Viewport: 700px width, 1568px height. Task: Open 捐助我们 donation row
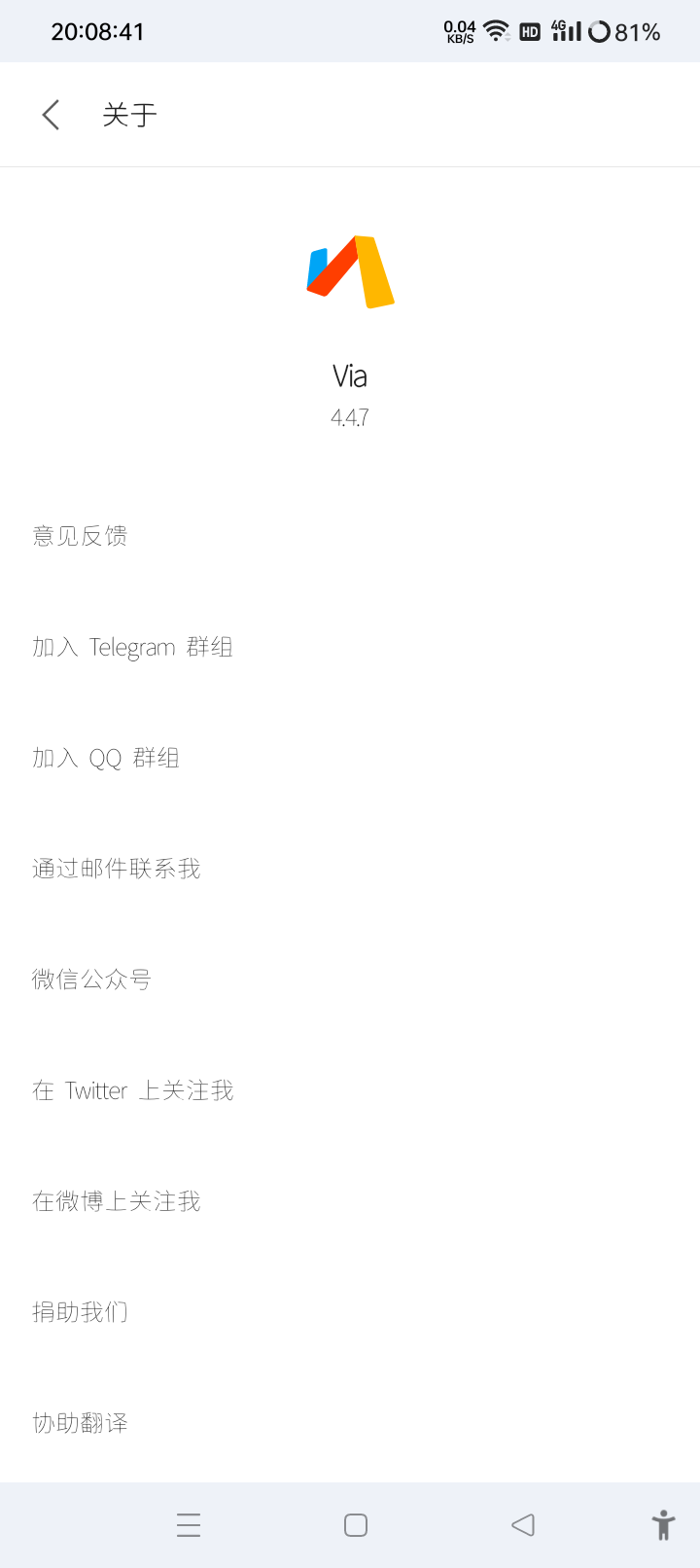[x=80, y=1312]
